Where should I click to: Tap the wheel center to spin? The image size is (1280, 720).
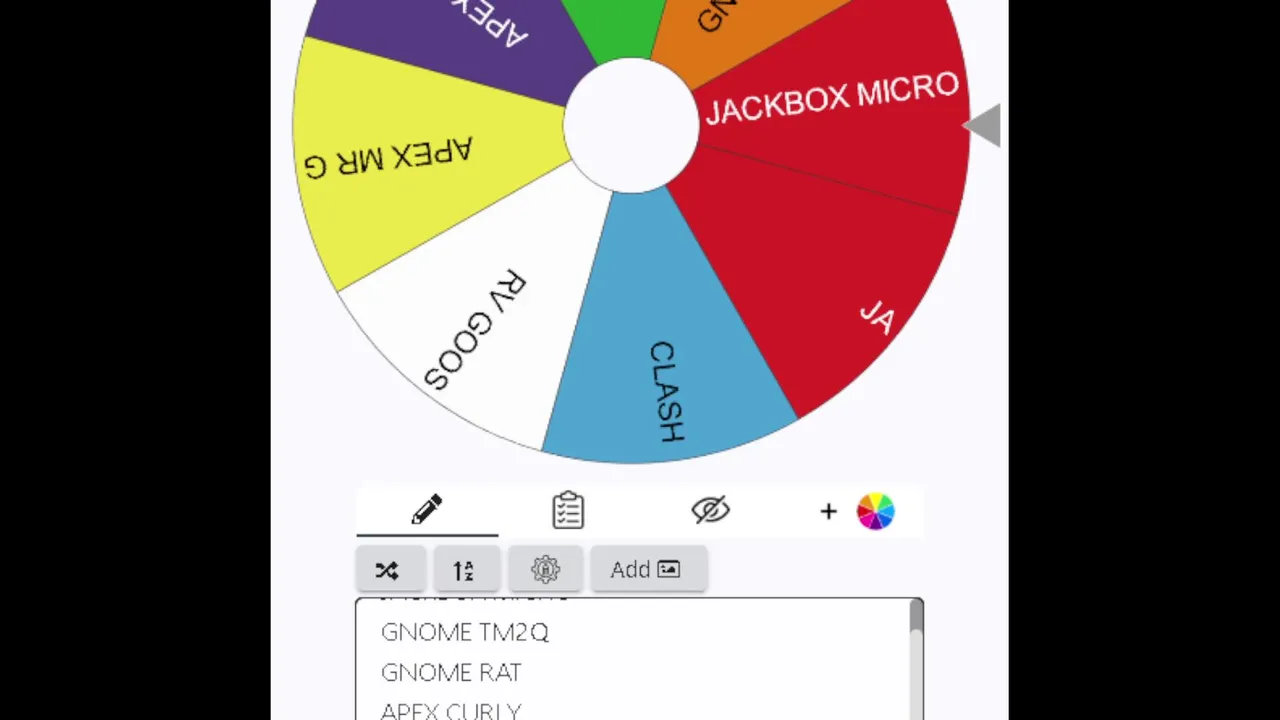click(631, 125)
